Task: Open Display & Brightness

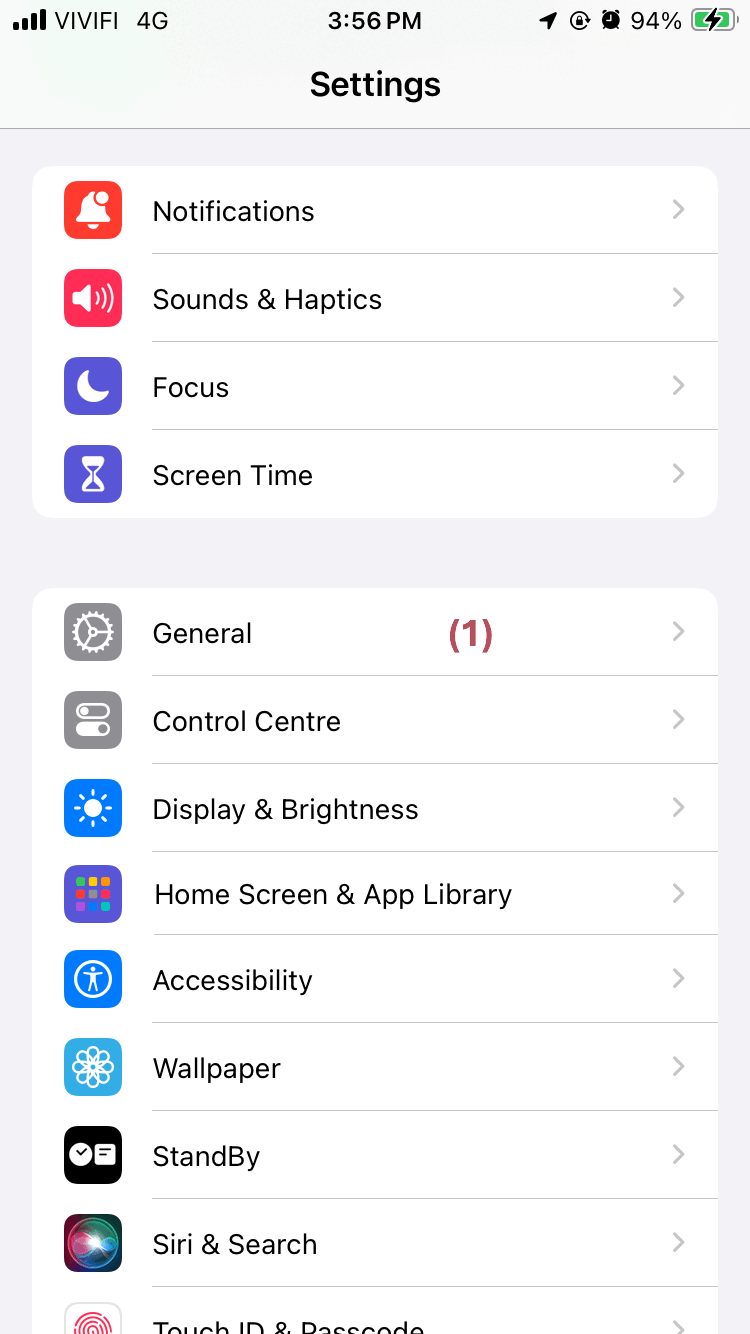Action: pos(374,809)
